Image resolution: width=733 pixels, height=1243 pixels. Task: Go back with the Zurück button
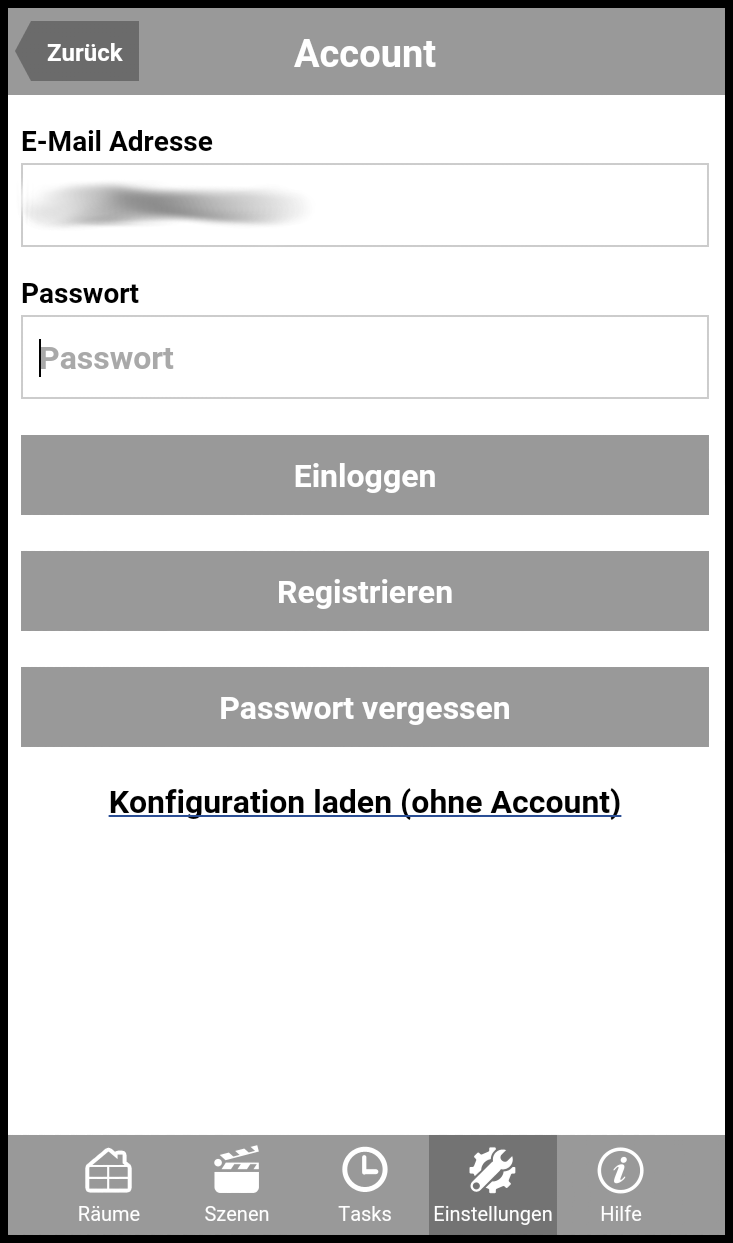(x=80, y=52)
